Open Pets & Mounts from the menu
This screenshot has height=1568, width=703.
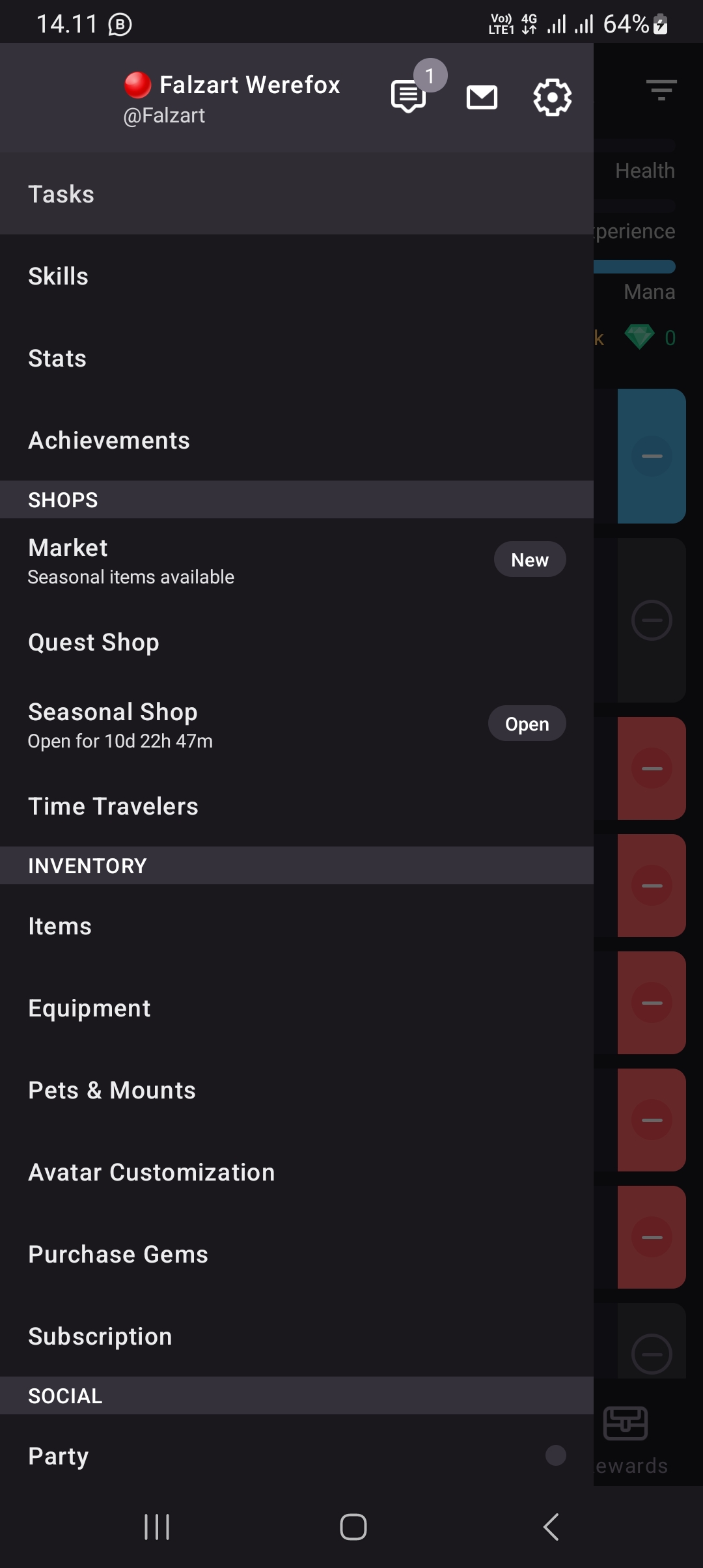pos(111,1089)
